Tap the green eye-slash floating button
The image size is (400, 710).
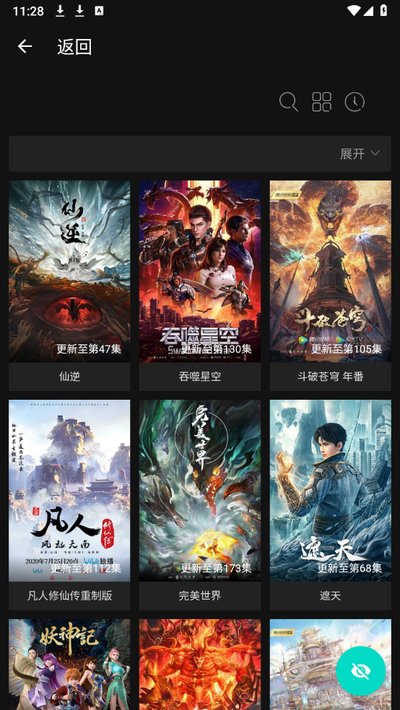[x=361, y=671]
